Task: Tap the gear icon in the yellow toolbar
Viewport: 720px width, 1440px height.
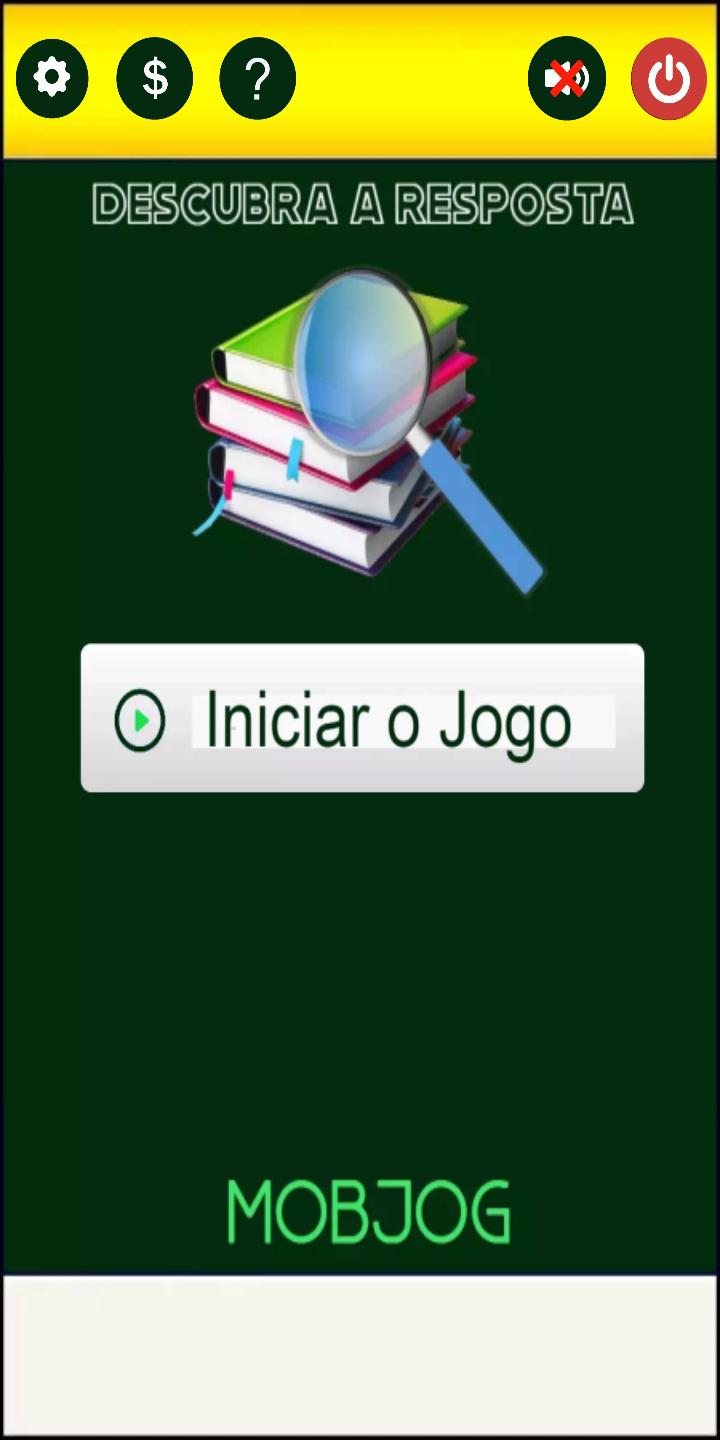Action: click(x=52, y=77)
